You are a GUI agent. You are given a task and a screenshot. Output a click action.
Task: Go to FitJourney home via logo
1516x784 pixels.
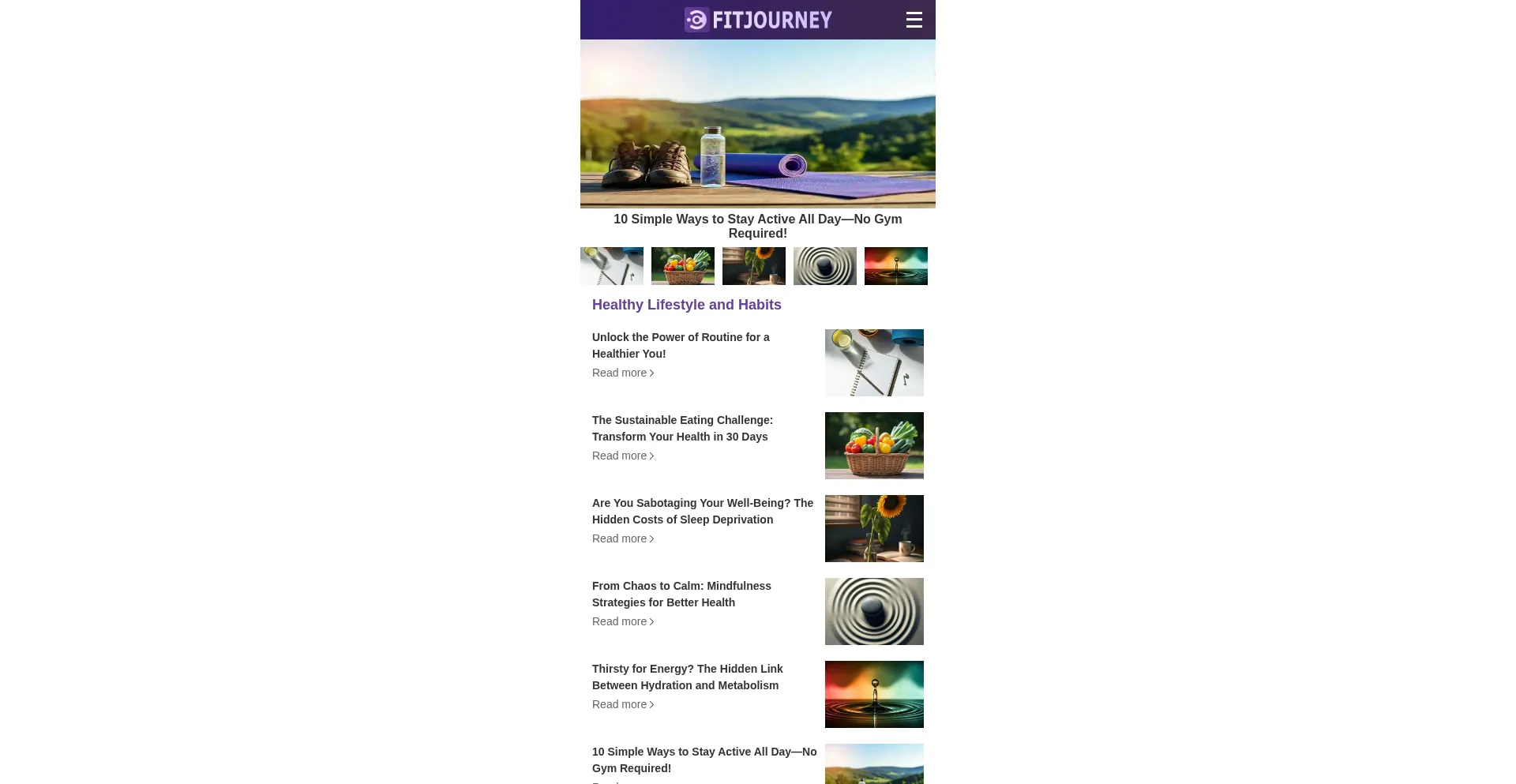[758, 20]
